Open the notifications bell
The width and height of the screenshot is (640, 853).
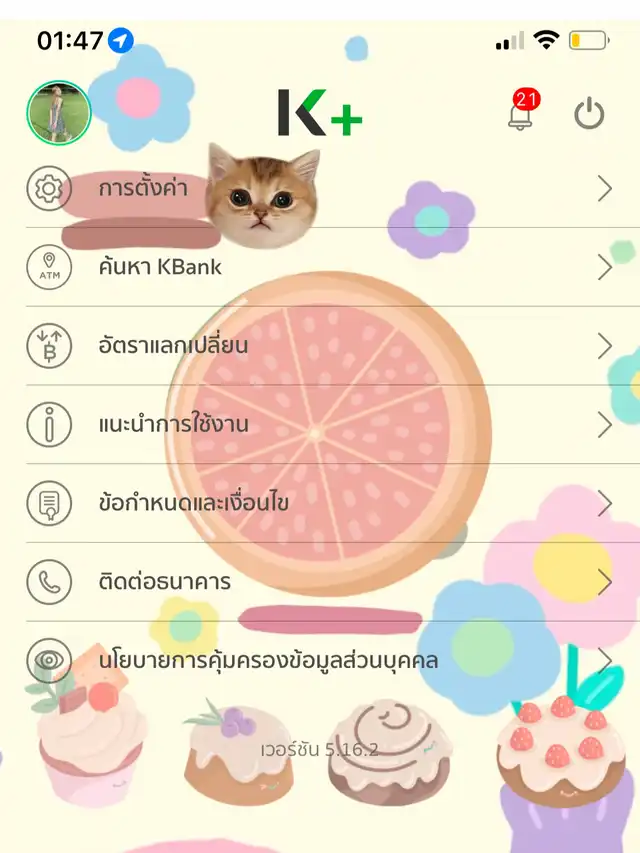coord(521,115)
